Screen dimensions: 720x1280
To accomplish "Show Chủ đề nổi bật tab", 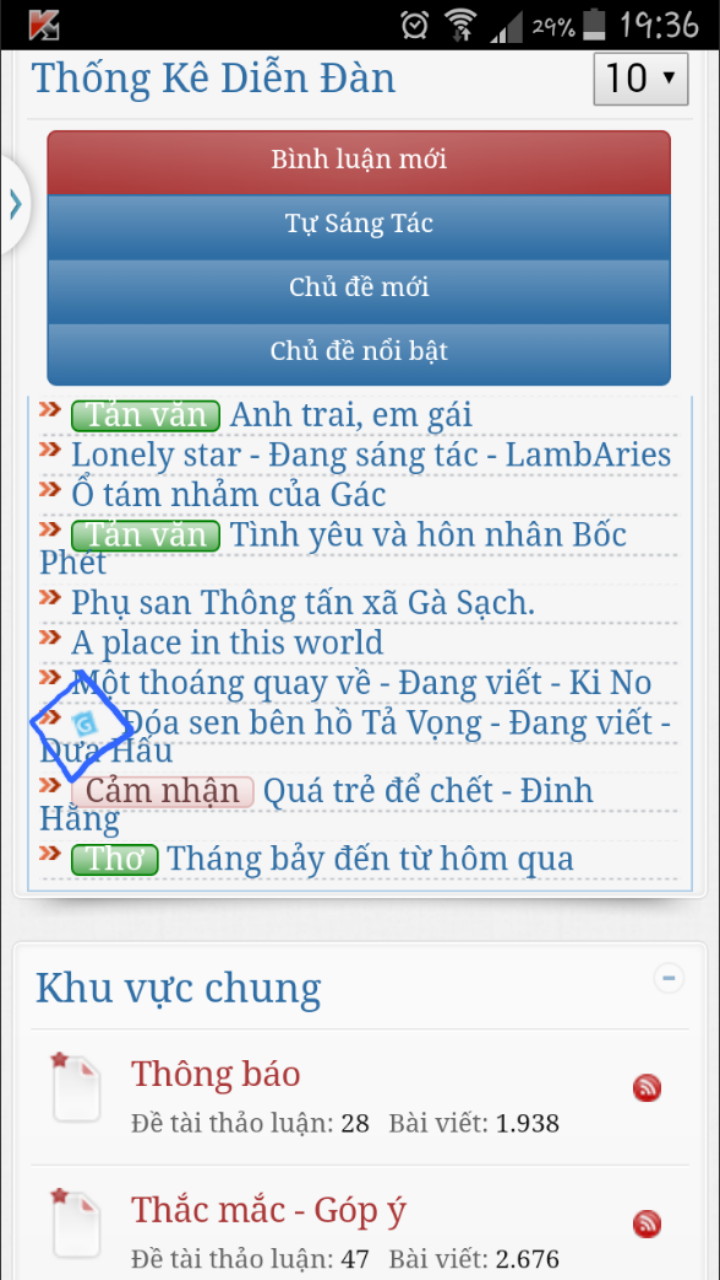I will [359, 352].
